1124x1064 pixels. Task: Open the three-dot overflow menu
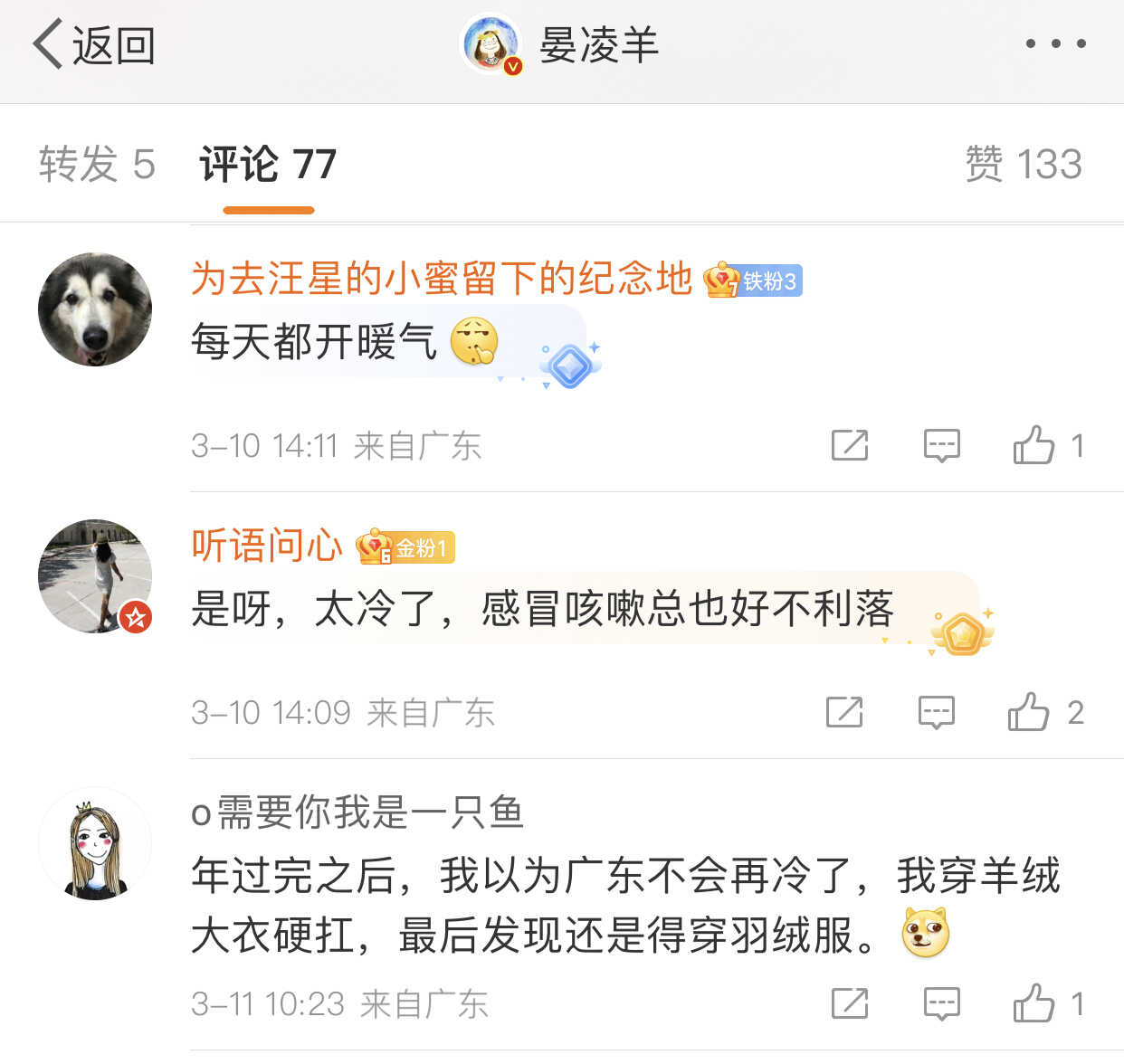tap(1055, 43)
